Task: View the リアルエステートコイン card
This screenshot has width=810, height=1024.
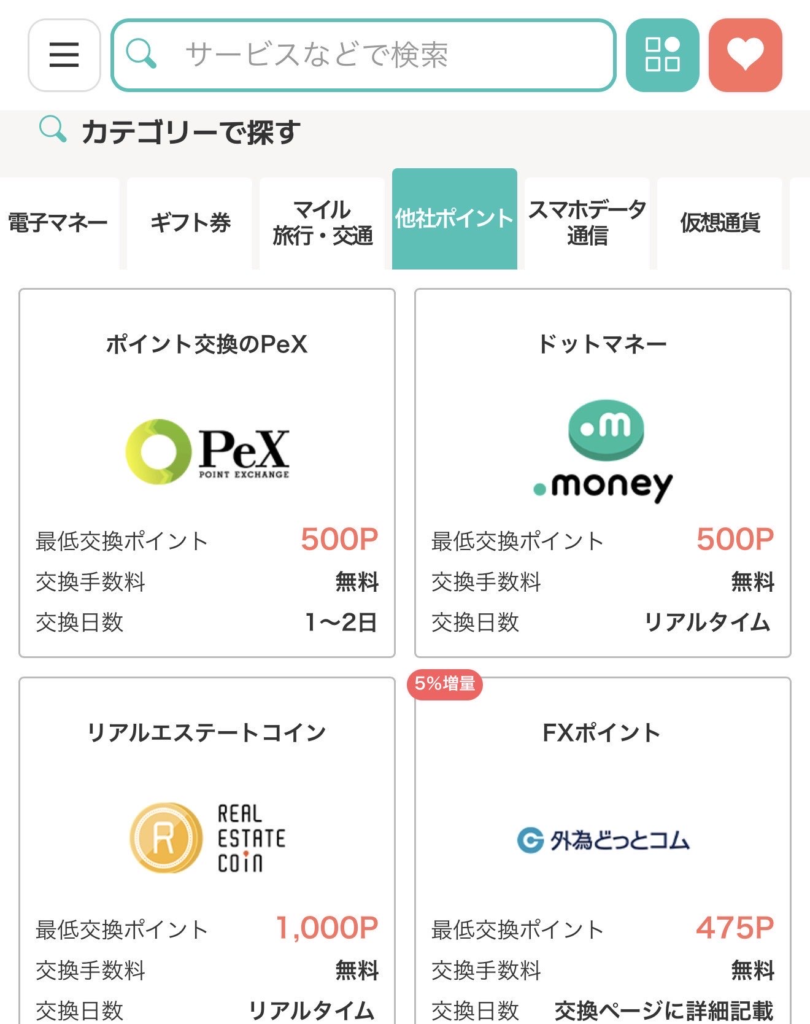Action: [207, 850]
